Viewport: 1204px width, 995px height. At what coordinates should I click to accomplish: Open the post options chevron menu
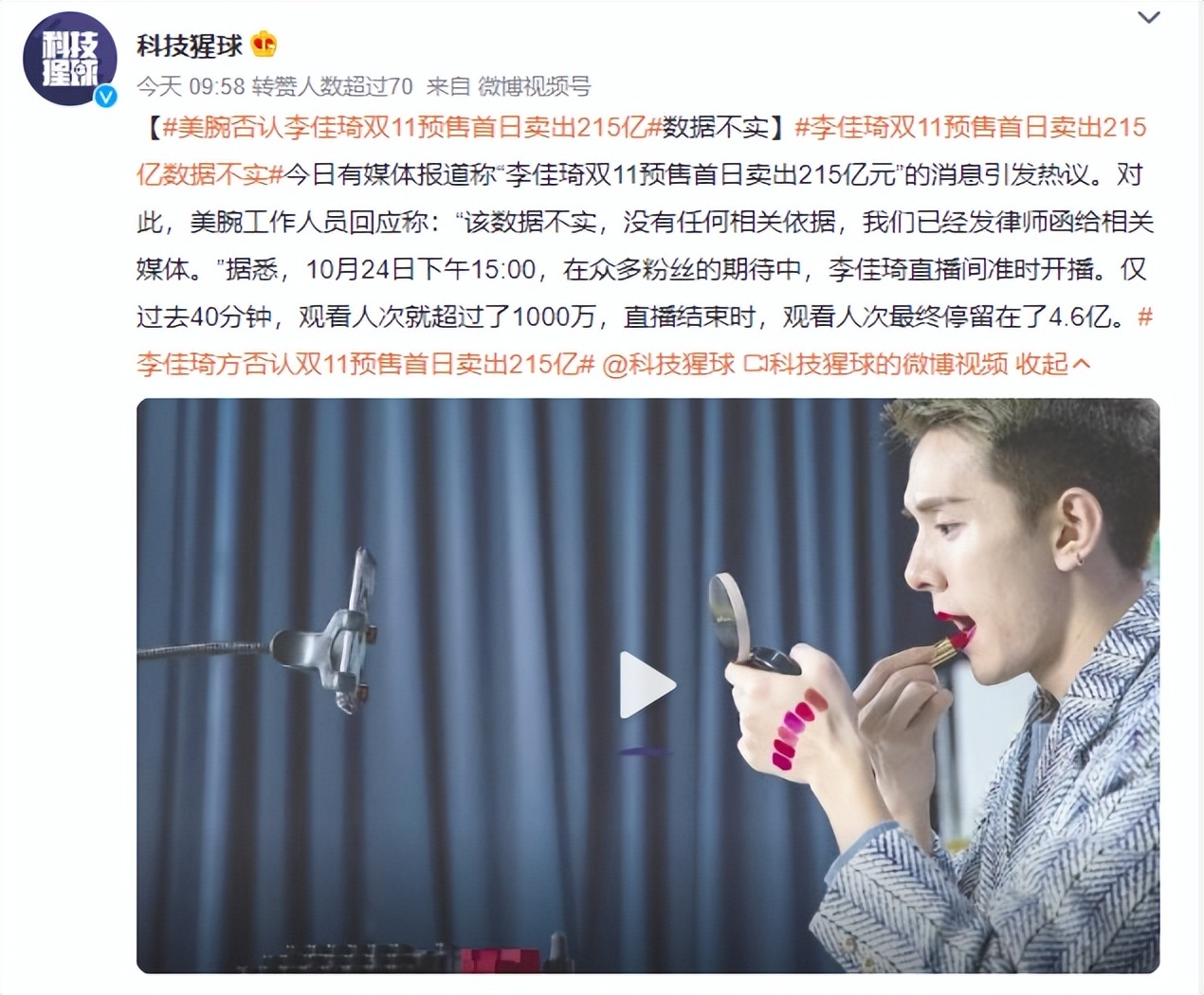(1148, 18)
